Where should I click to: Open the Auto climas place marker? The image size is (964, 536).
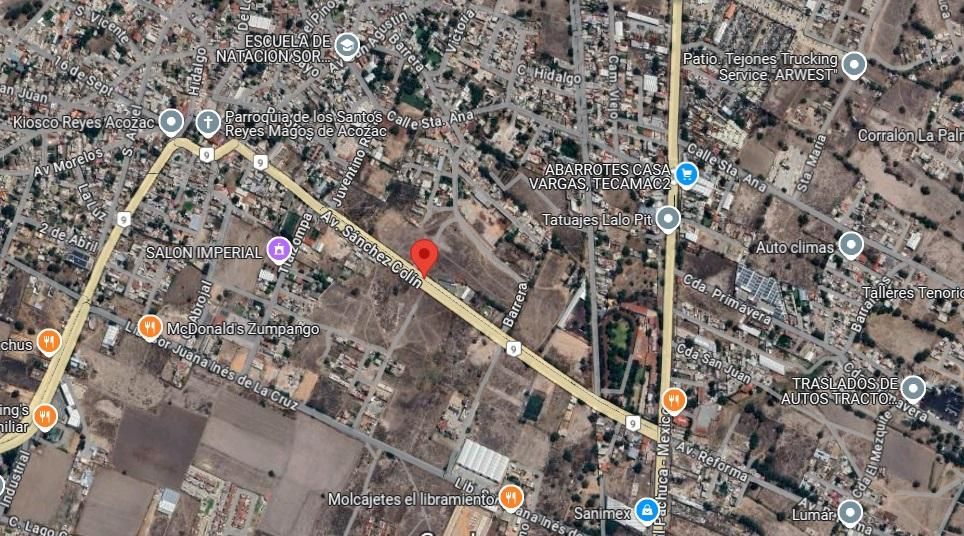[851, 245]
